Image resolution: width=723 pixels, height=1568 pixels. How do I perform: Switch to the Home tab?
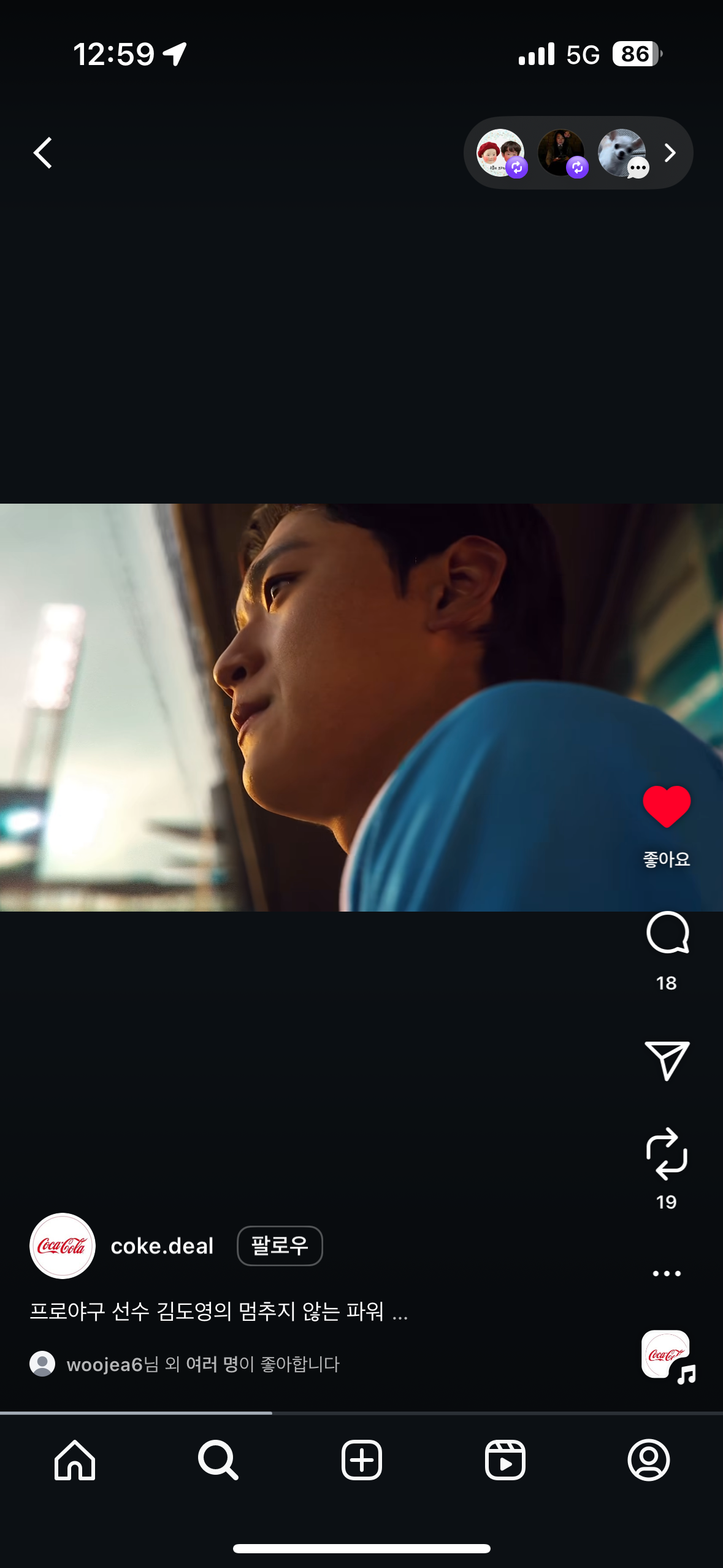pos(75,1460)
